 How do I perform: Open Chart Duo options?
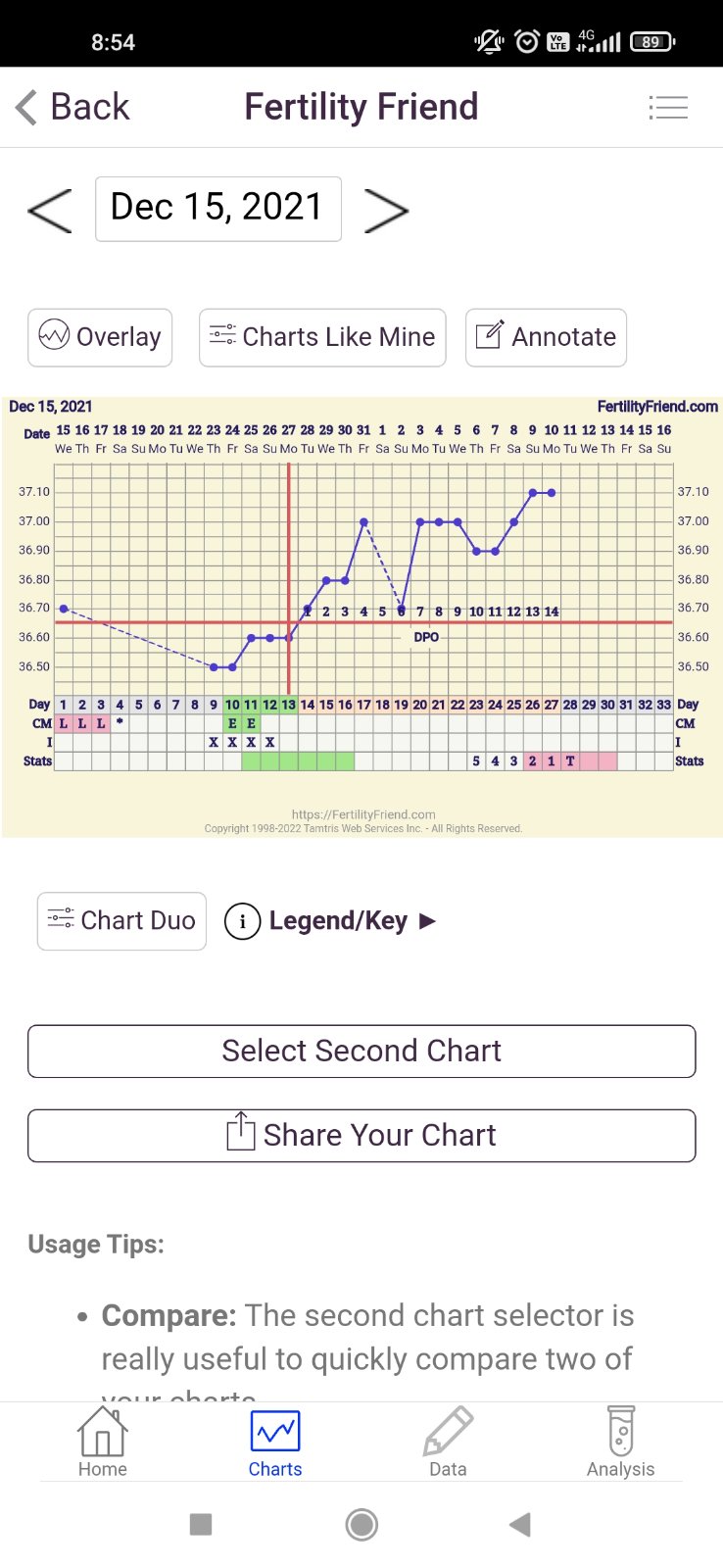tap(121, 921)
